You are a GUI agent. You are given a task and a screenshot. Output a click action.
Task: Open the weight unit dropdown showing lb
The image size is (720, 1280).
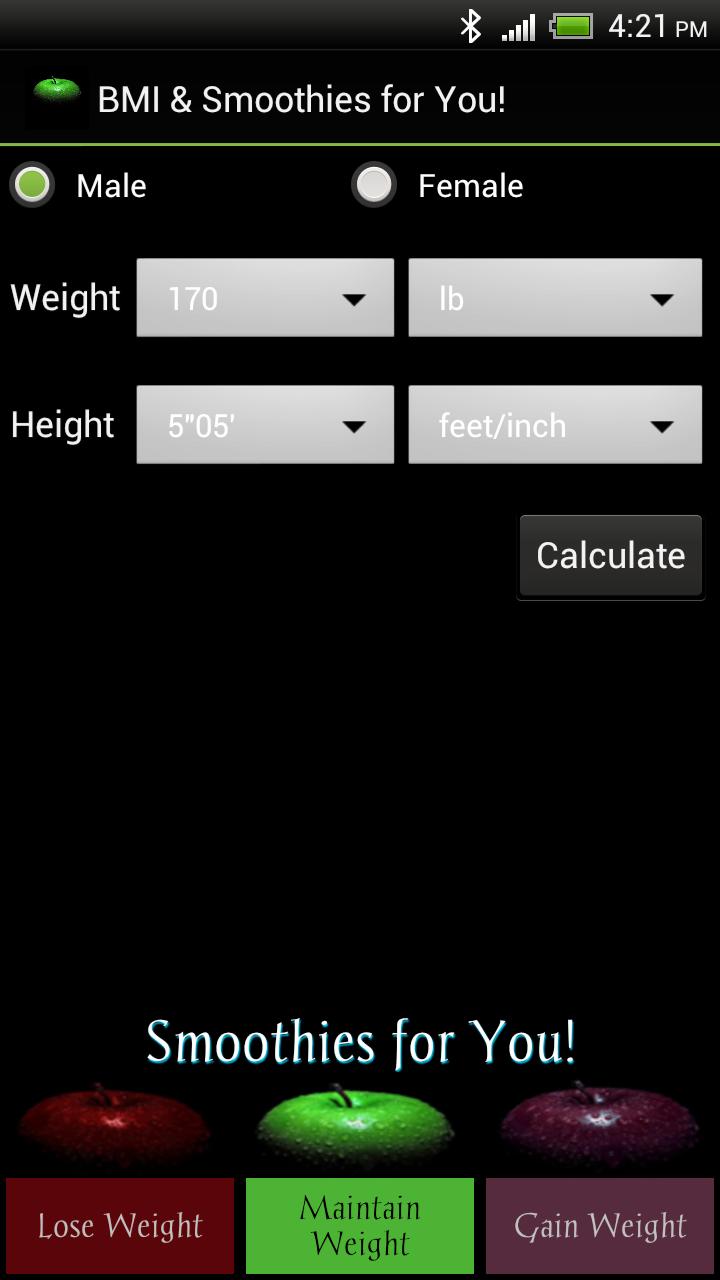(x=555, y=298)
